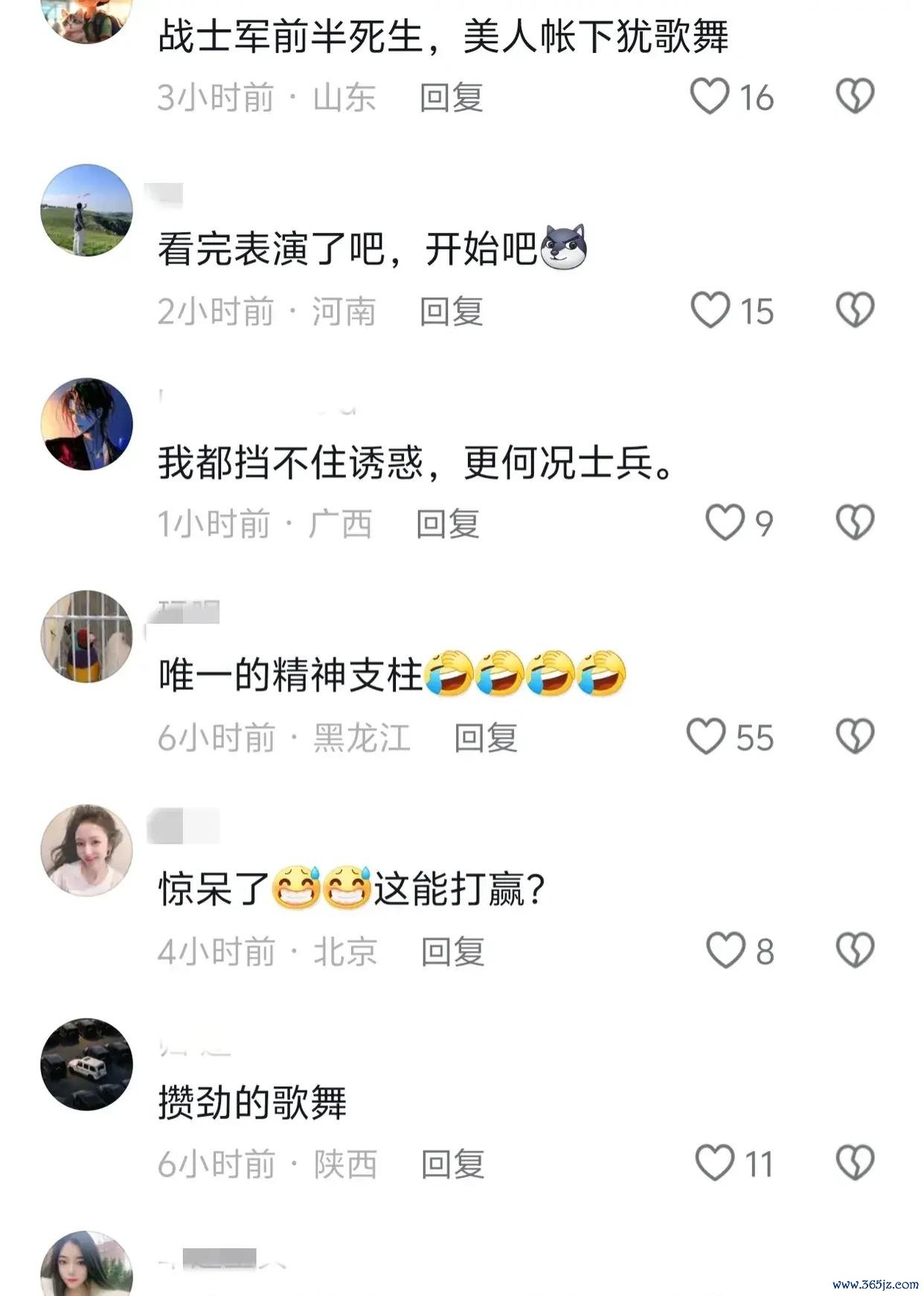Open avatar of the 陕西 commenter
Screen dimensions: 924x1296
[86, 1064]
